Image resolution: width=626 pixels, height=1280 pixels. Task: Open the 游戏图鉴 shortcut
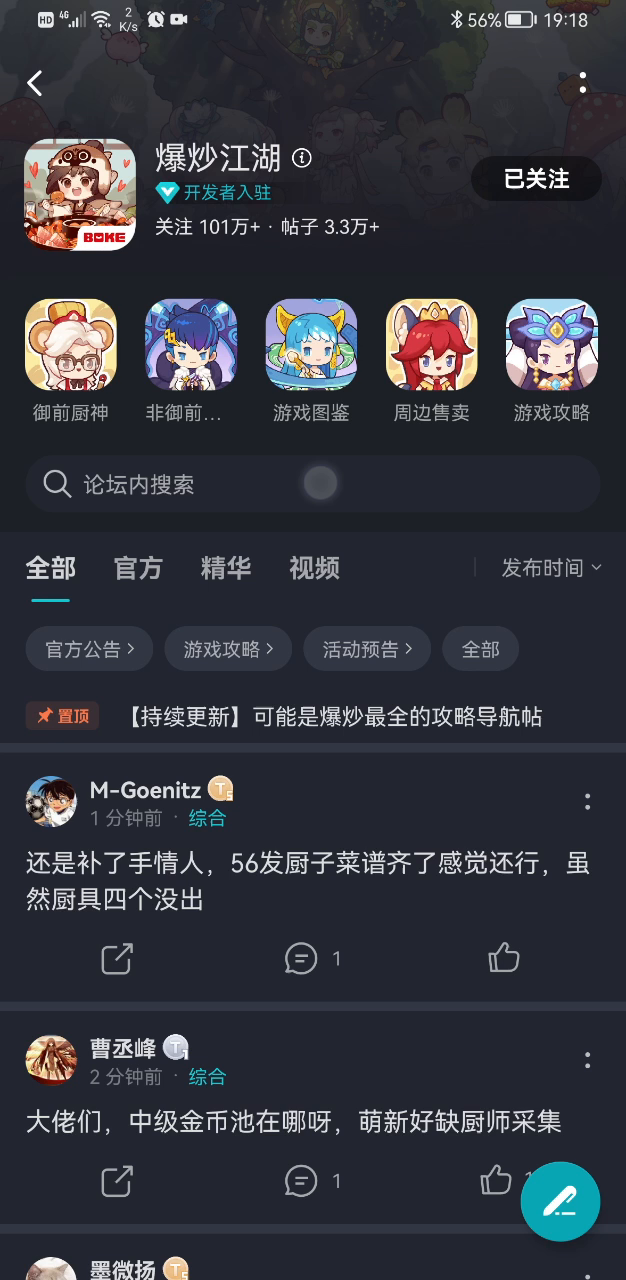[311, 345]
